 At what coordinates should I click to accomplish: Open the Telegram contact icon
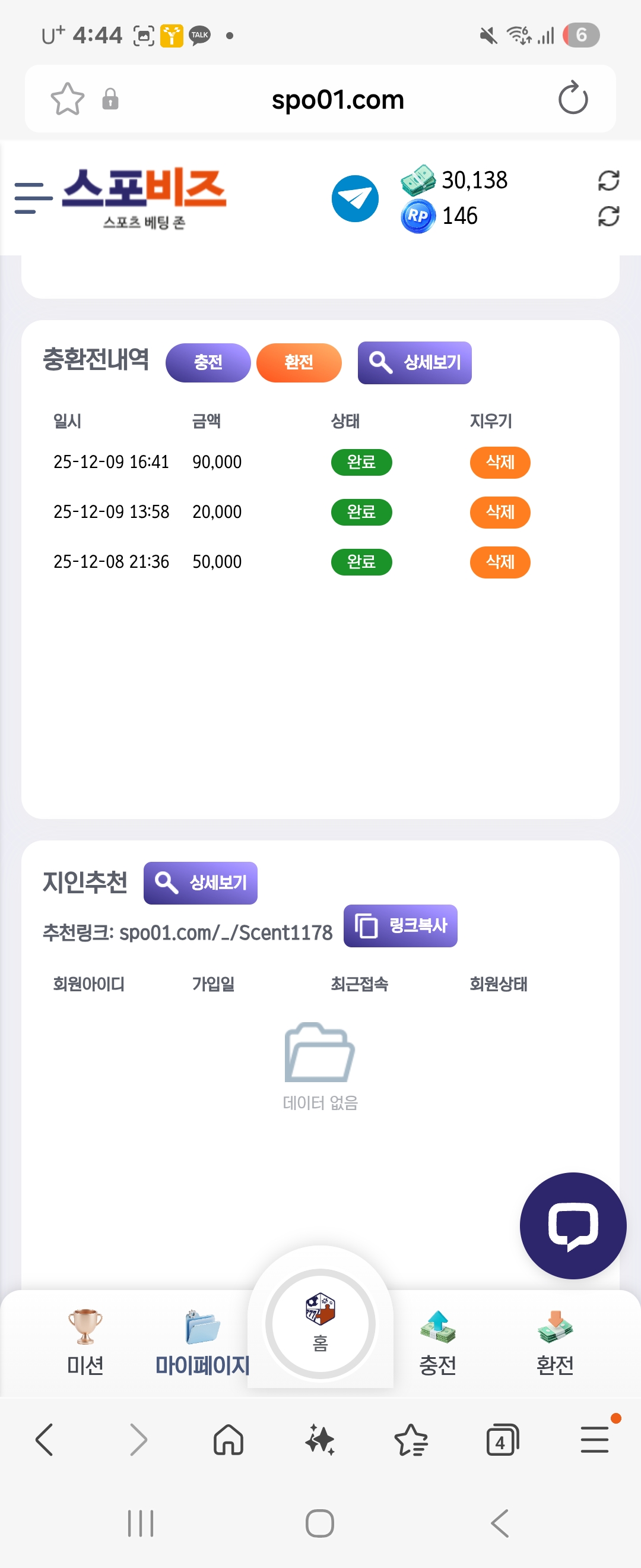pos(355,198)
